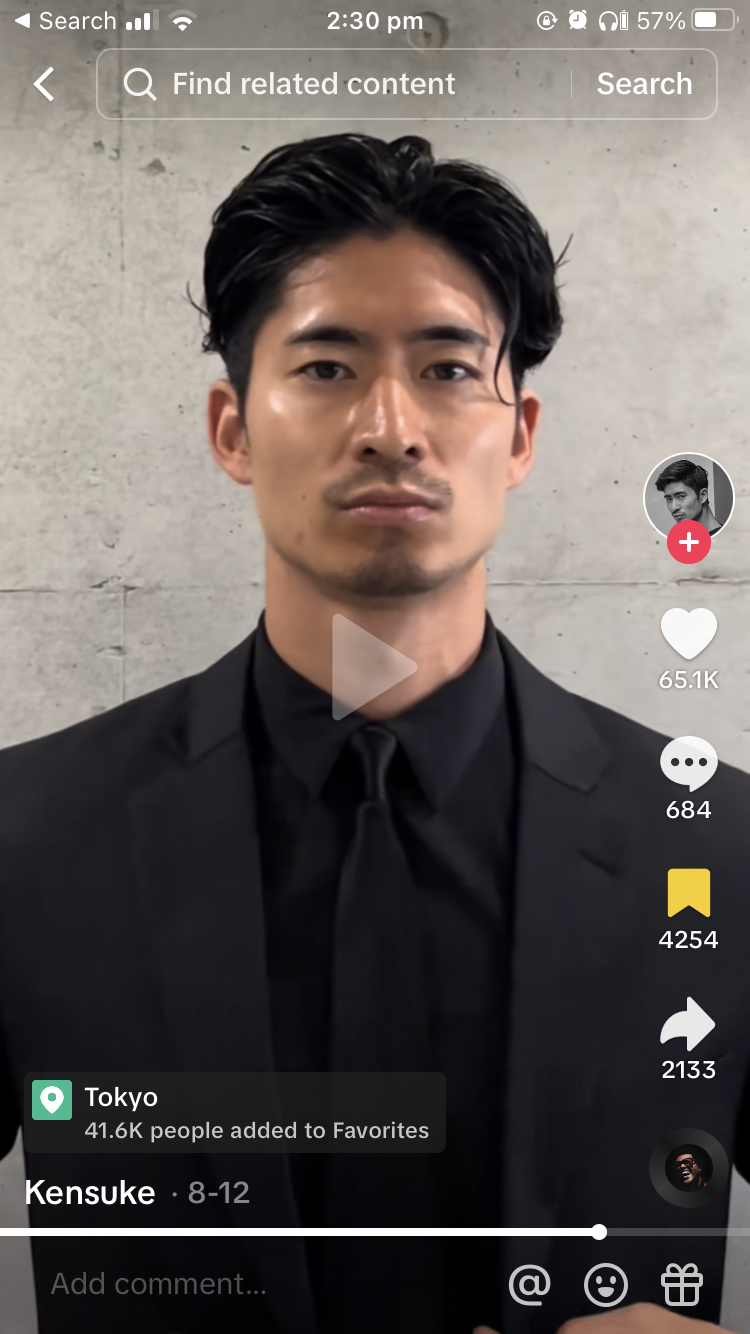Open the Tokyo location tag

coord(235,1113)
